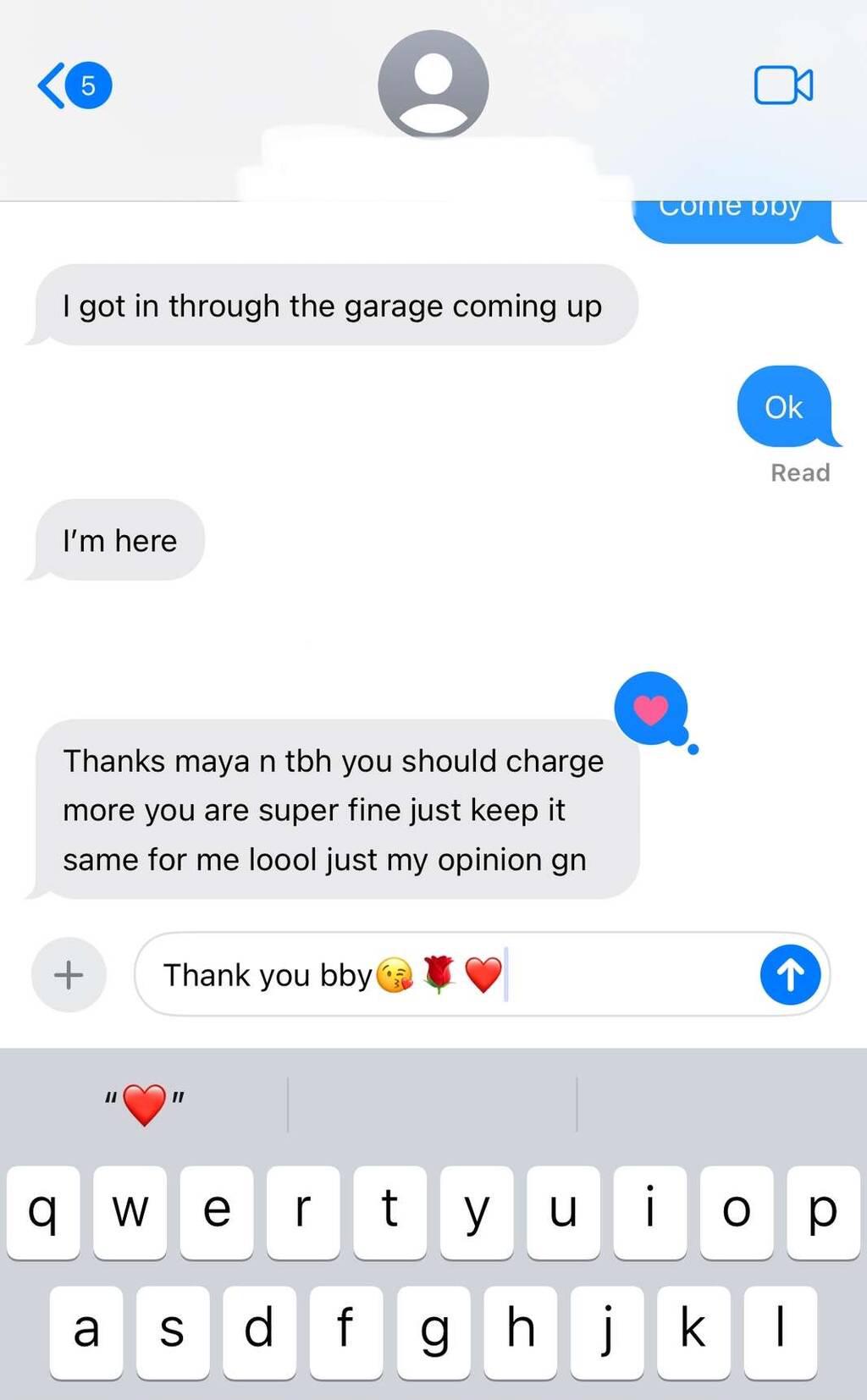Tap the heart reaction on the last message
The image size is (867, 1400).
point(651,708)
